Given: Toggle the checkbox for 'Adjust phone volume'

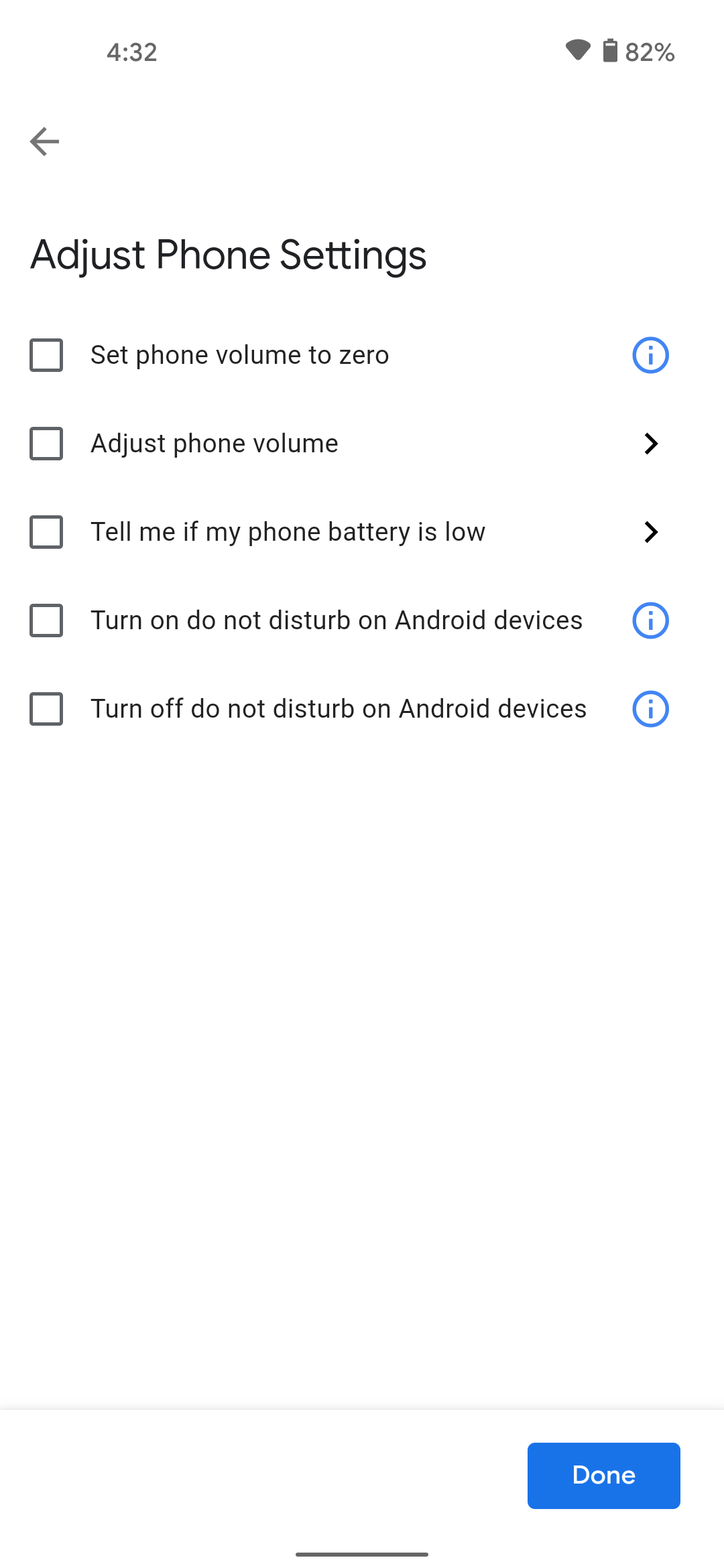Looking at the screenshot, I should pyautogui.click(x=46, y=444).
